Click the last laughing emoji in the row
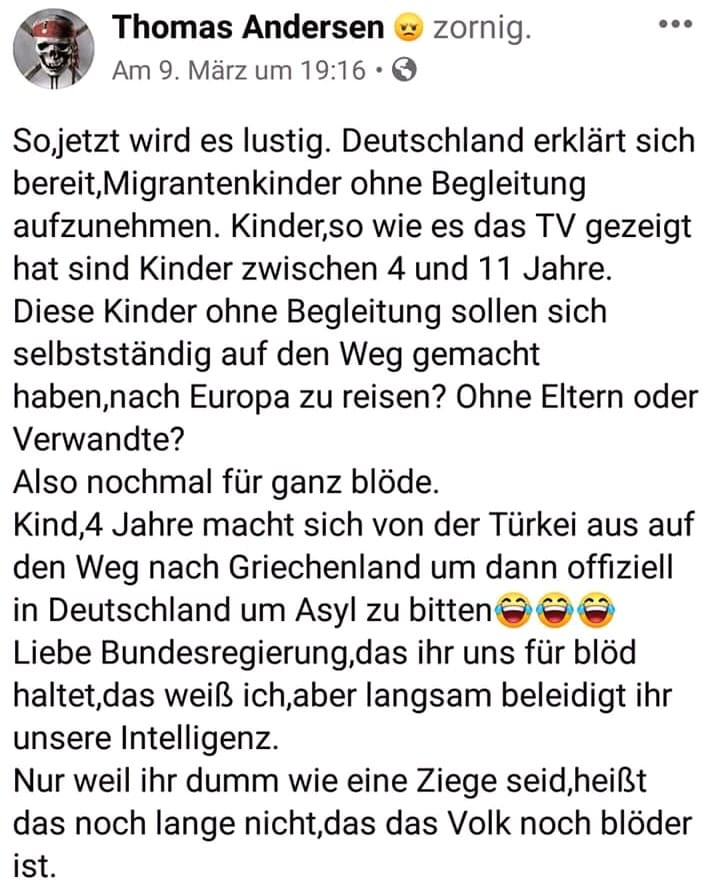The height and width of the screenshot is (892, 720). pos(597,610)
